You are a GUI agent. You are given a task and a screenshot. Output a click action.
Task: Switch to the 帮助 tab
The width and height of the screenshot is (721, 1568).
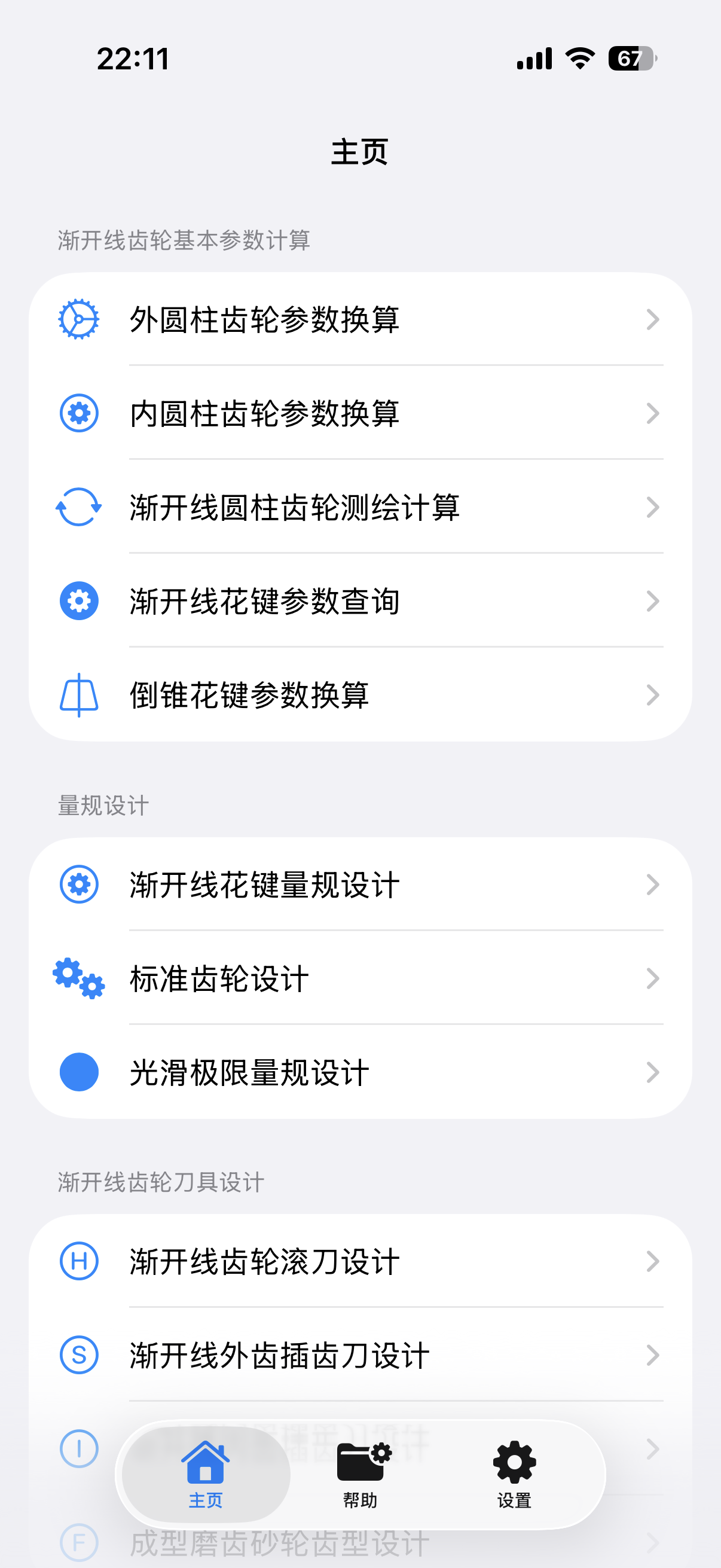[360, 1473]
